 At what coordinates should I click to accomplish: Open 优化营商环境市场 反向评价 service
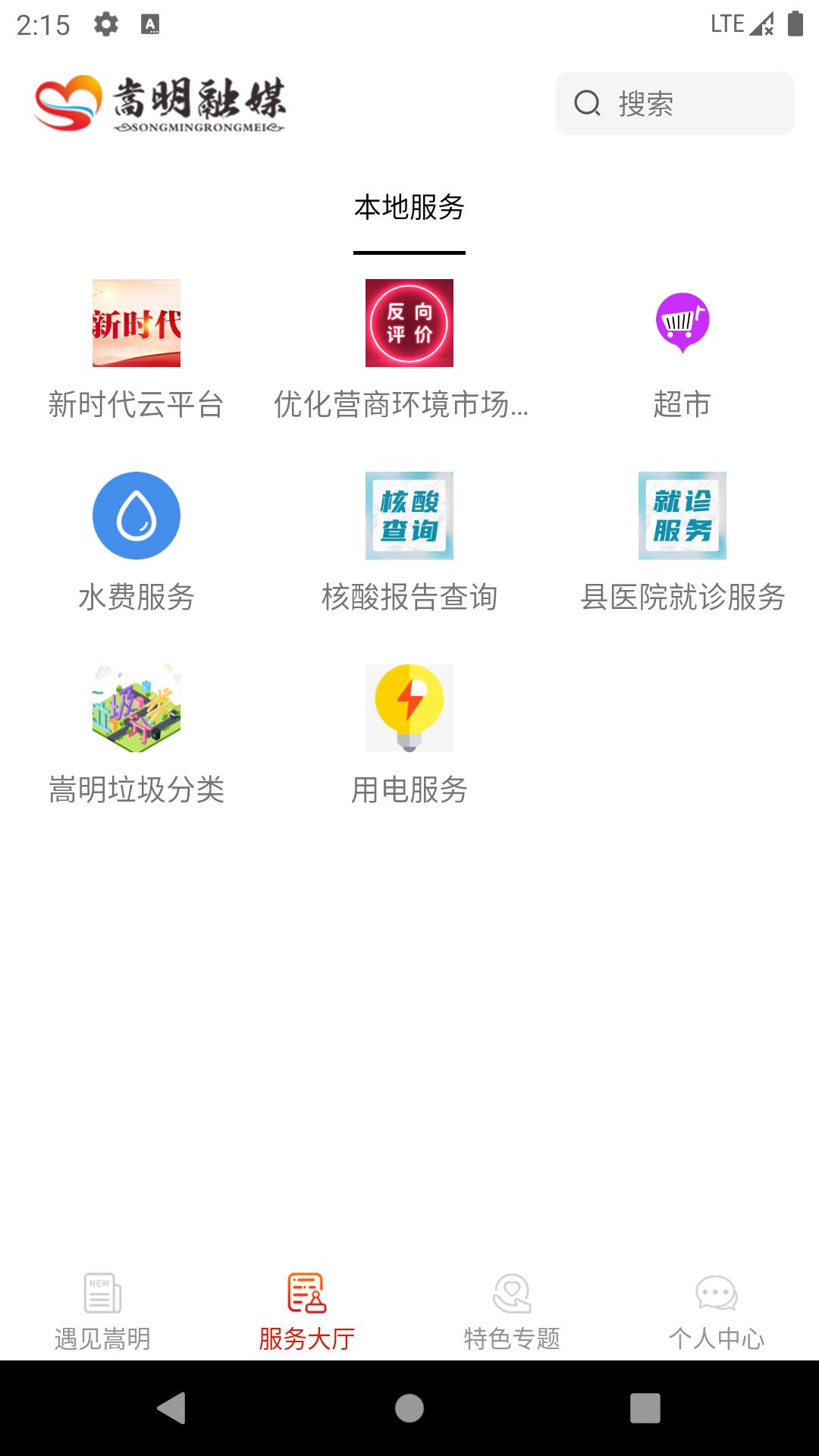(x=409, y=324)
